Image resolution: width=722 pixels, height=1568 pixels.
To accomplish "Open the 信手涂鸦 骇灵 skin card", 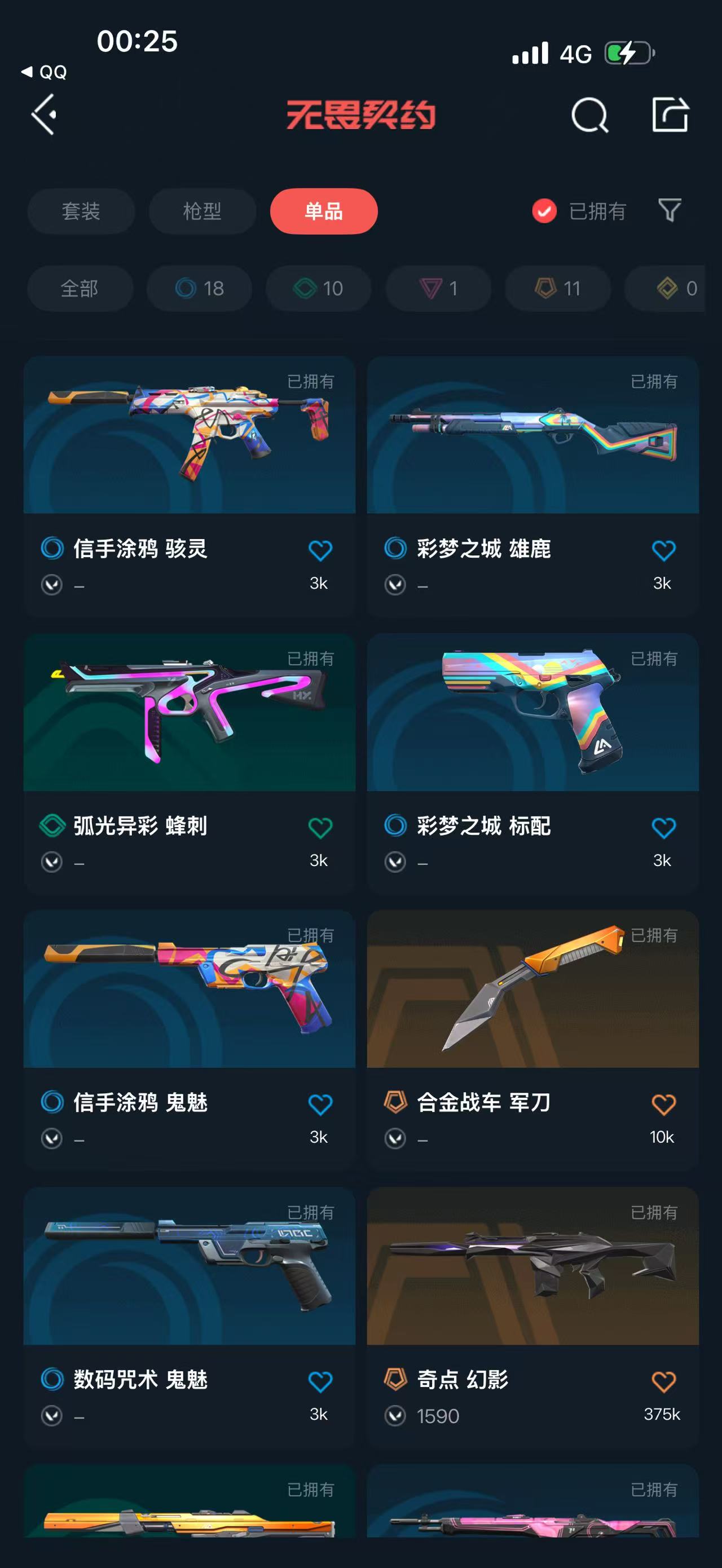I will [x=190, y=435].
